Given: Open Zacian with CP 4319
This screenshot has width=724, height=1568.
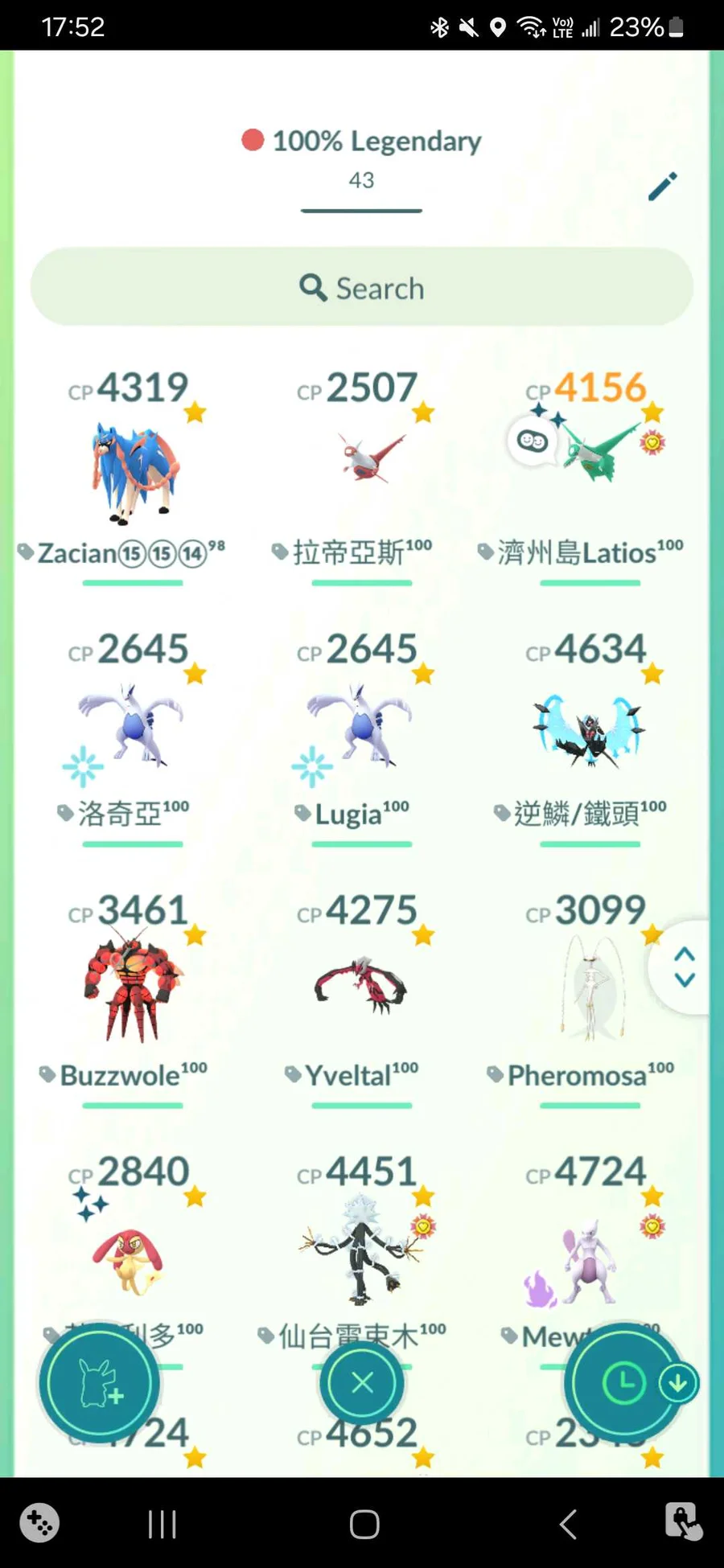Looking at the screenshot, I should click(133, 470).
